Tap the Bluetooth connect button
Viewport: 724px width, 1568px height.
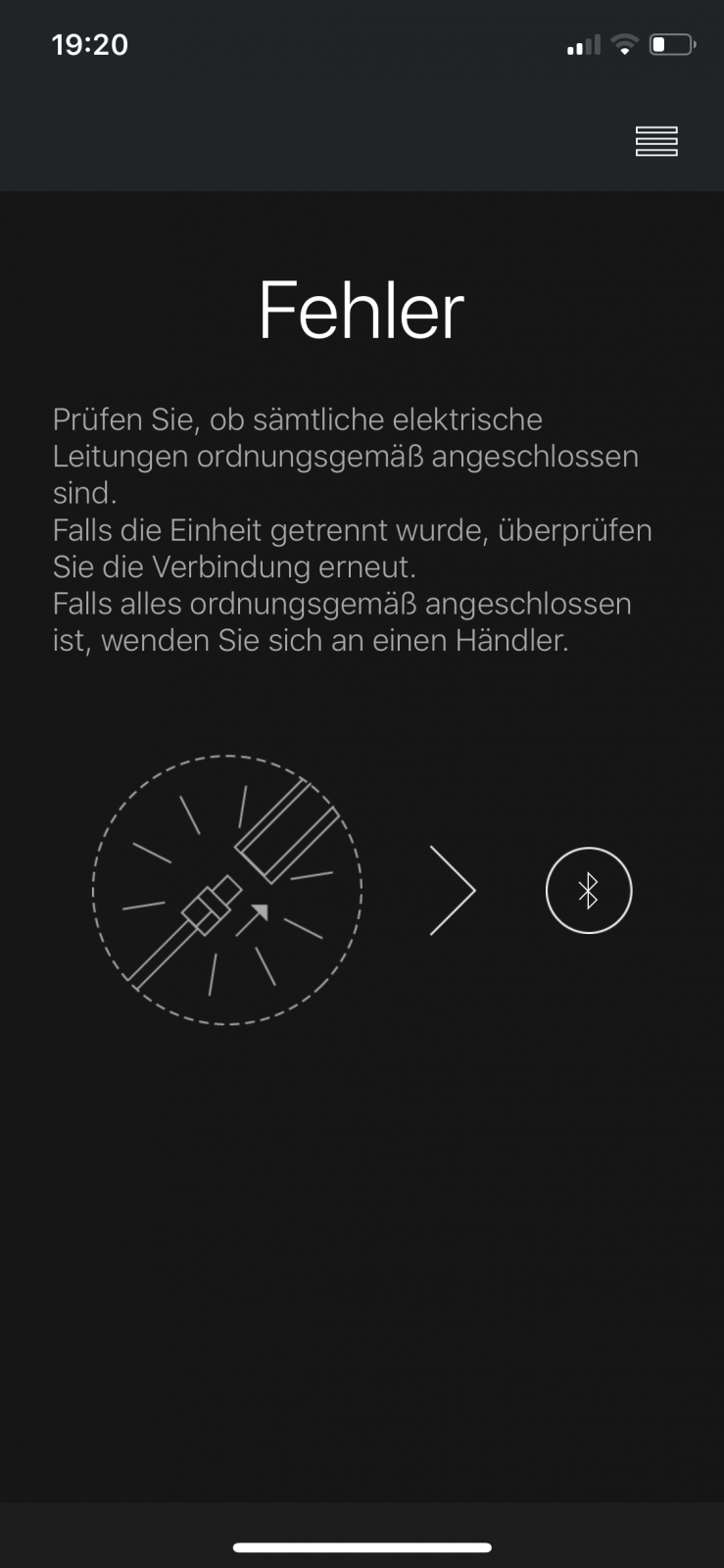588,890
